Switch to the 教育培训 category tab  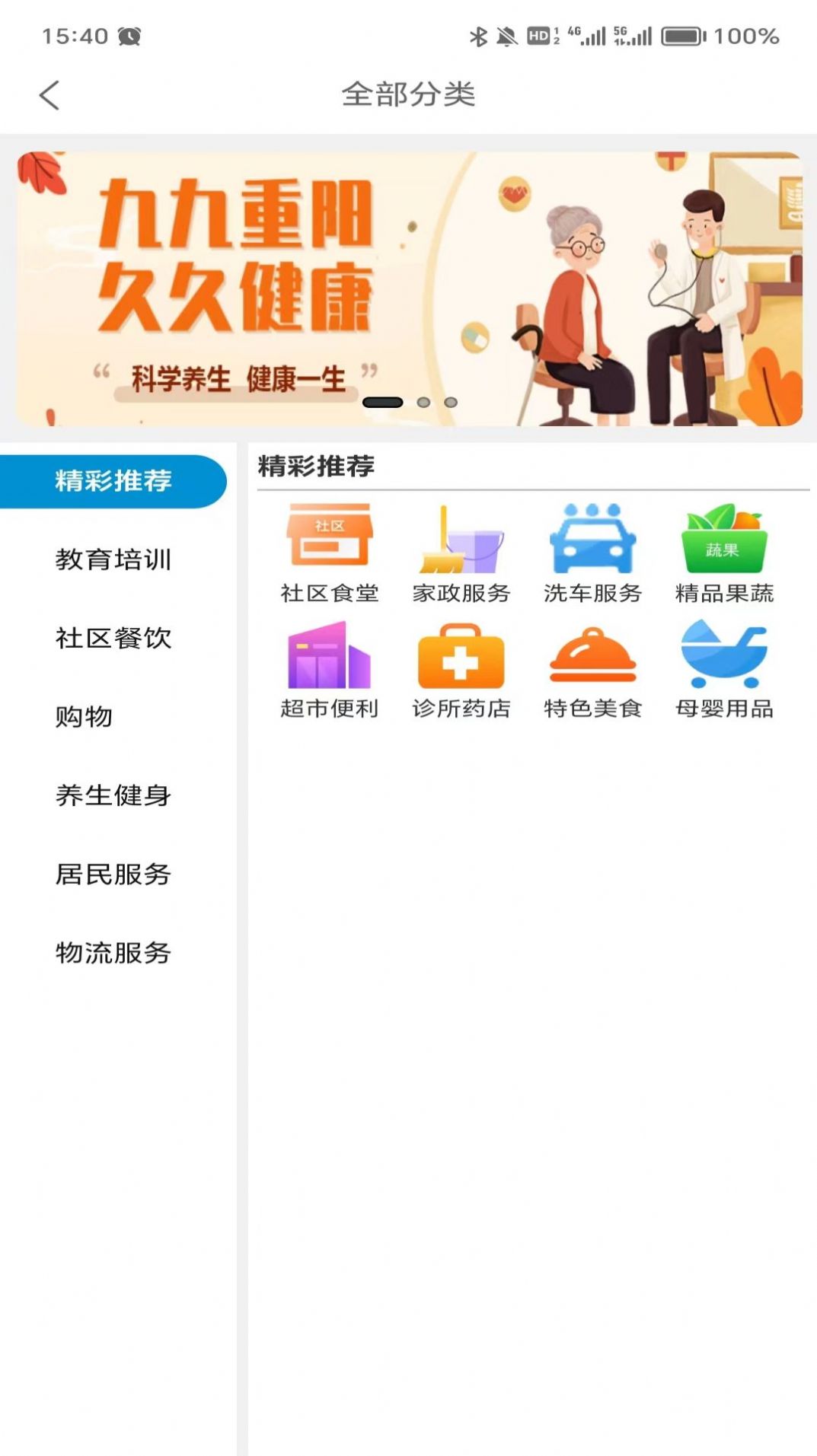click(x=113, y=561)
